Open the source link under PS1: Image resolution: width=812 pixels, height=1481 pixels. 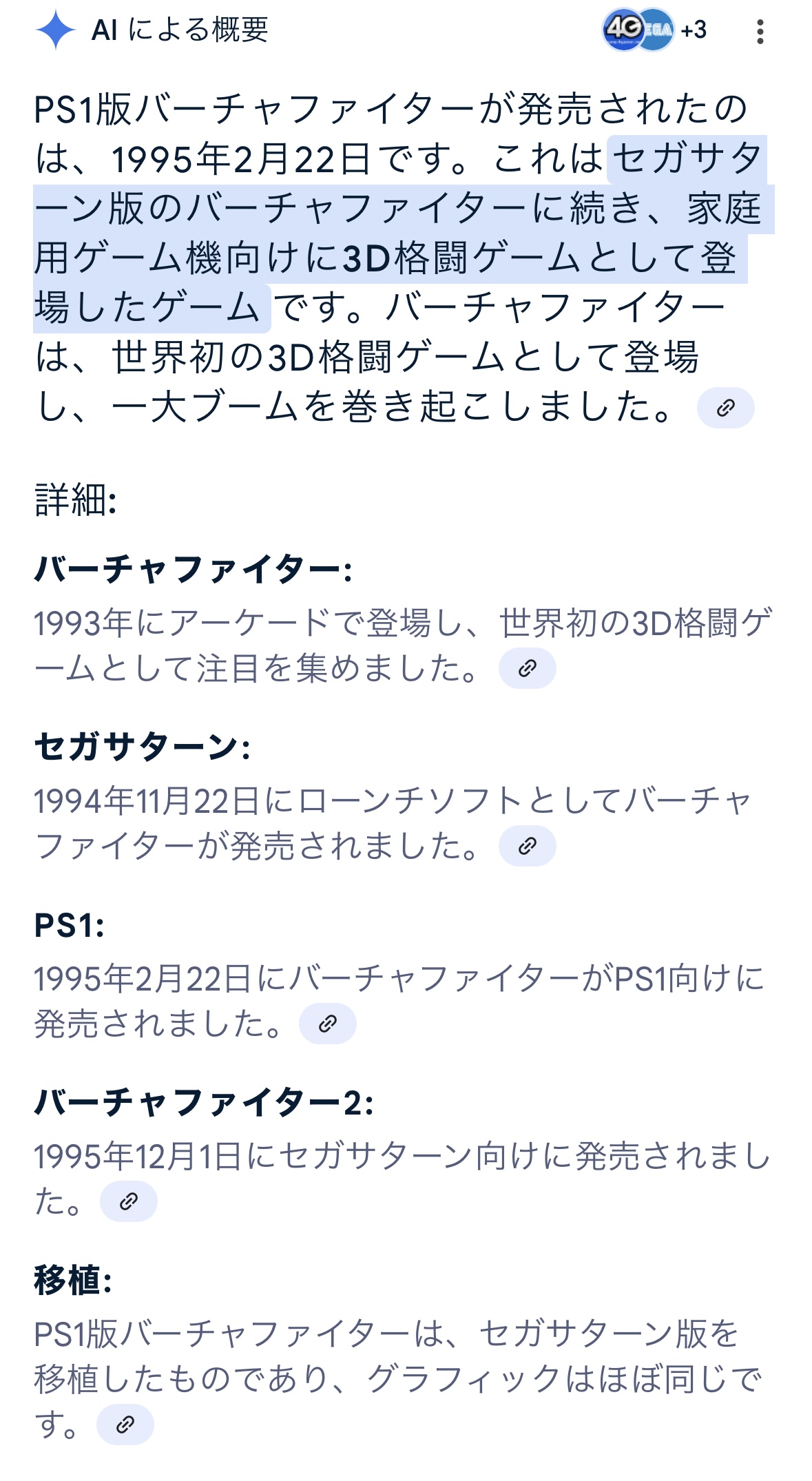(327, 1024)
